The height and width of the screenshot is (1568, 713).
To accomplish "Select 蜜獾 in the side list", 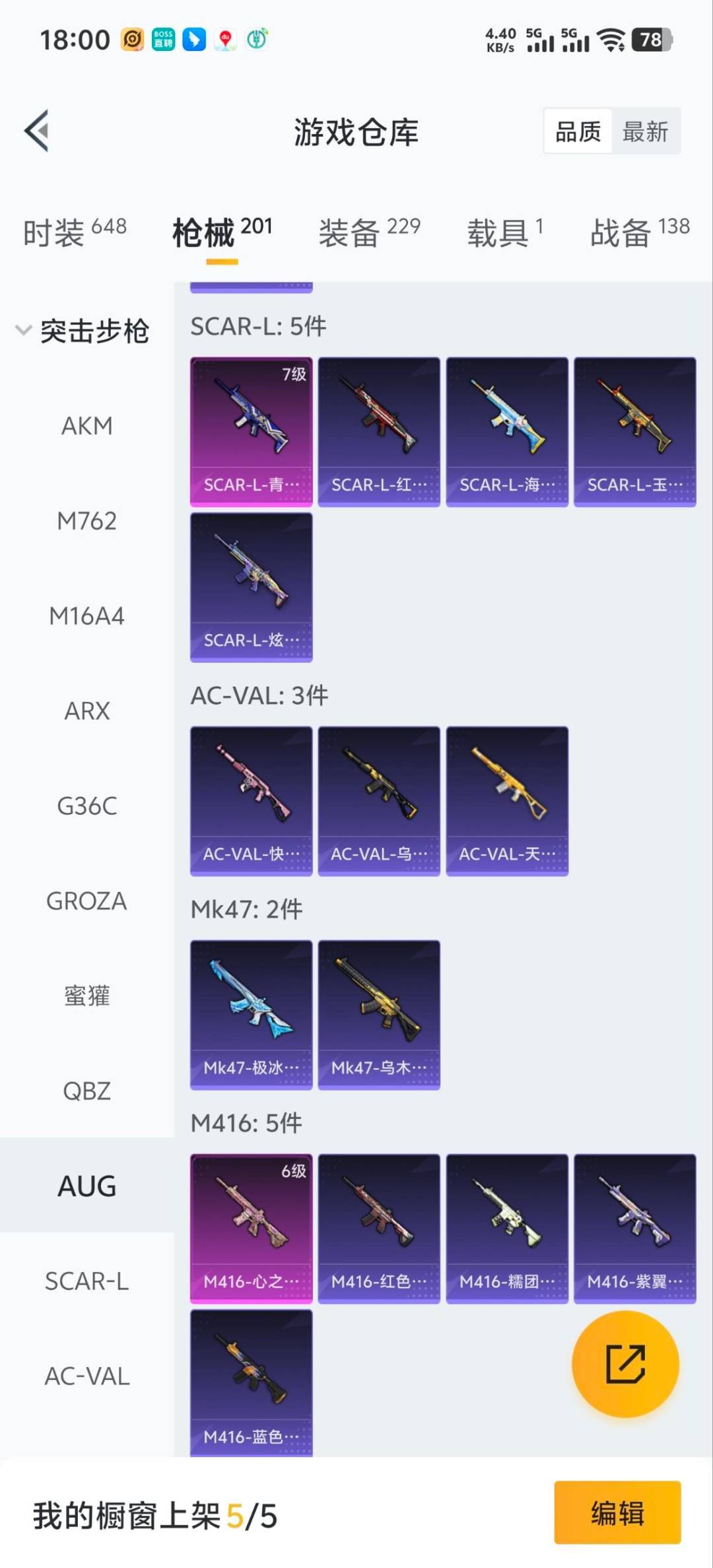I will (x=86, y=996).
